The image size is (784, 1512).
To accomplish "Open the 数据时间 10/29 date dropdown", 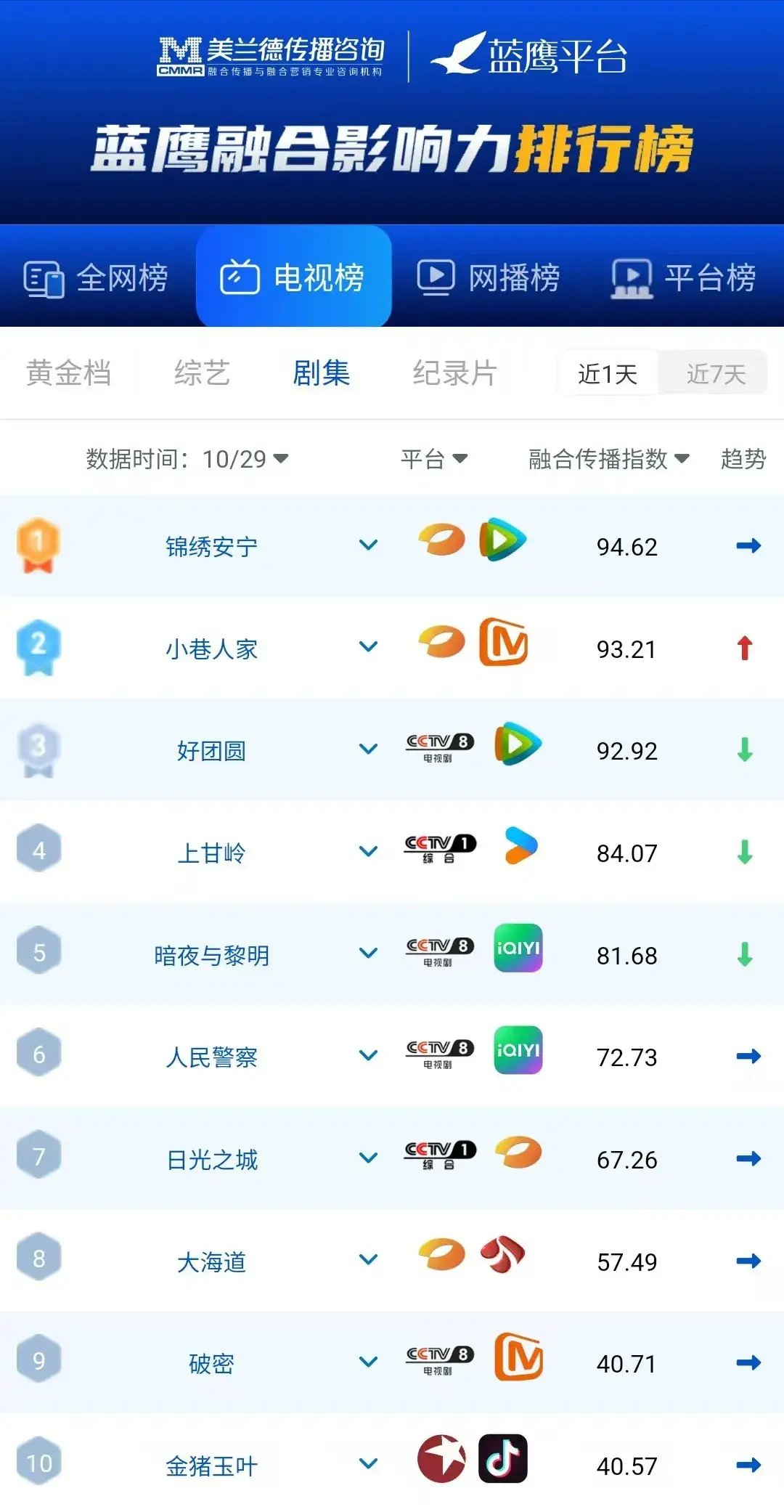I will point(187,459).
